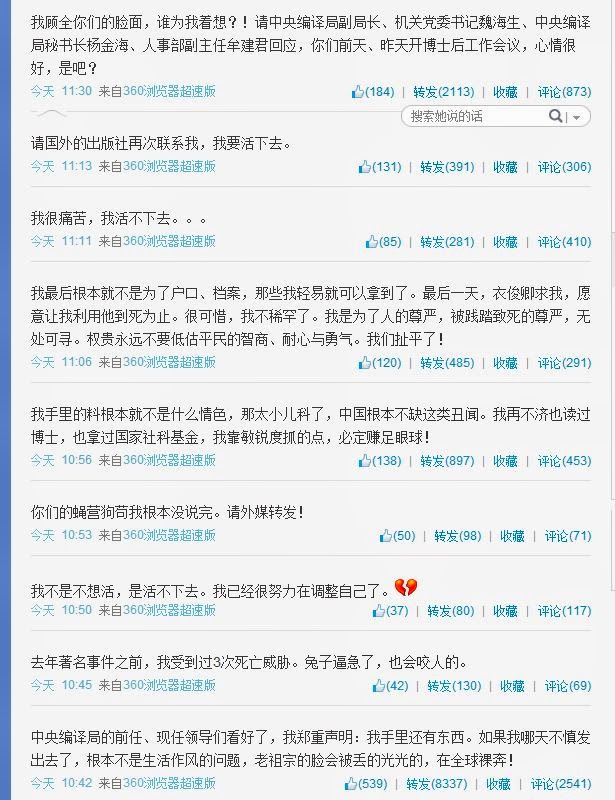Repost the post showing 转发(485)
The width and height of the screenshot is (615, 800).
pos(446,363)
